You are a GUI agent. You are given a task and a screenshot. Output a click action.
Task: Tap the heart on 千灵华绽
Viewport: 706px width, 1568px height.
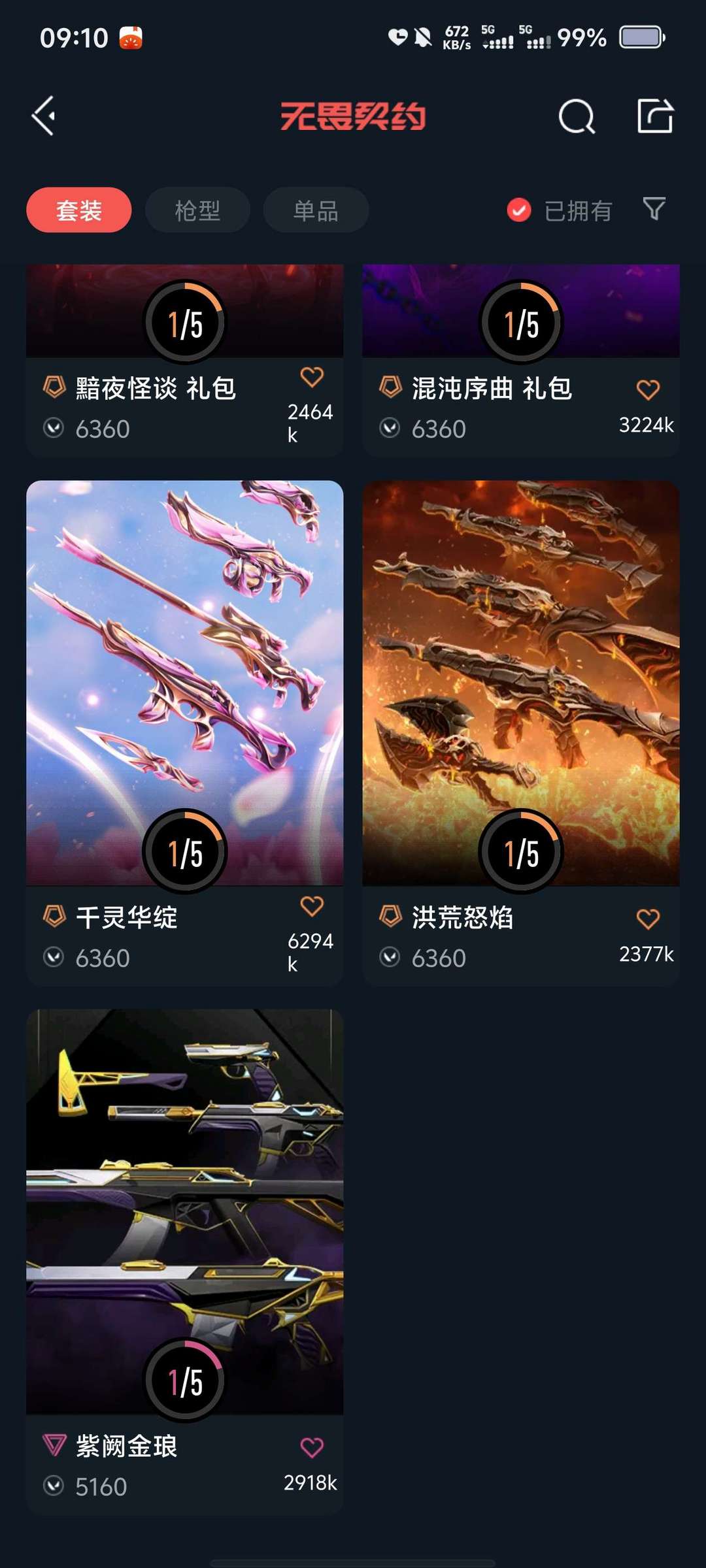click(x=312, y=906)
